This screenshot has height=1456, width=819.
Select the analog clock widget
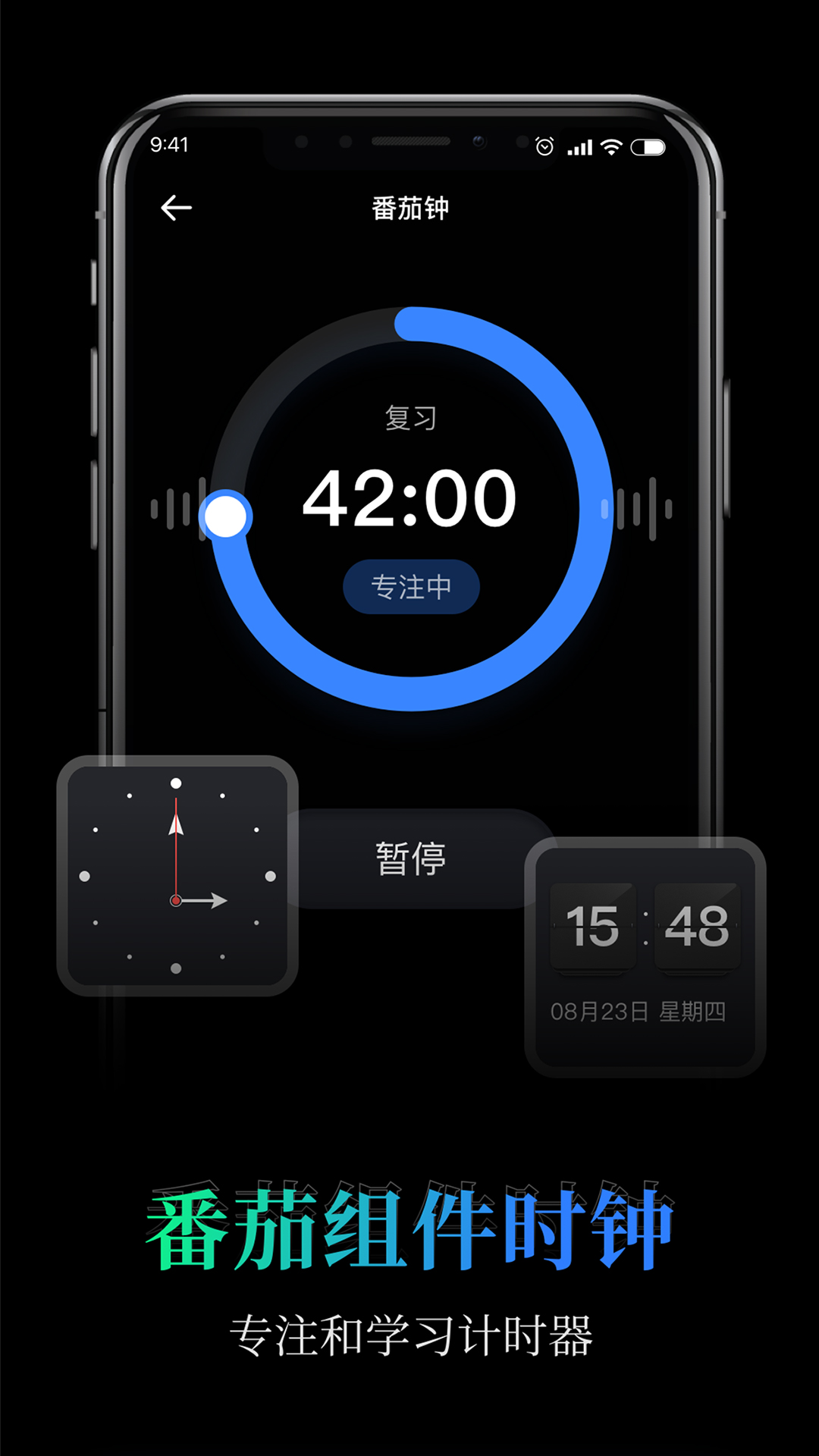(x=176, y=872)
